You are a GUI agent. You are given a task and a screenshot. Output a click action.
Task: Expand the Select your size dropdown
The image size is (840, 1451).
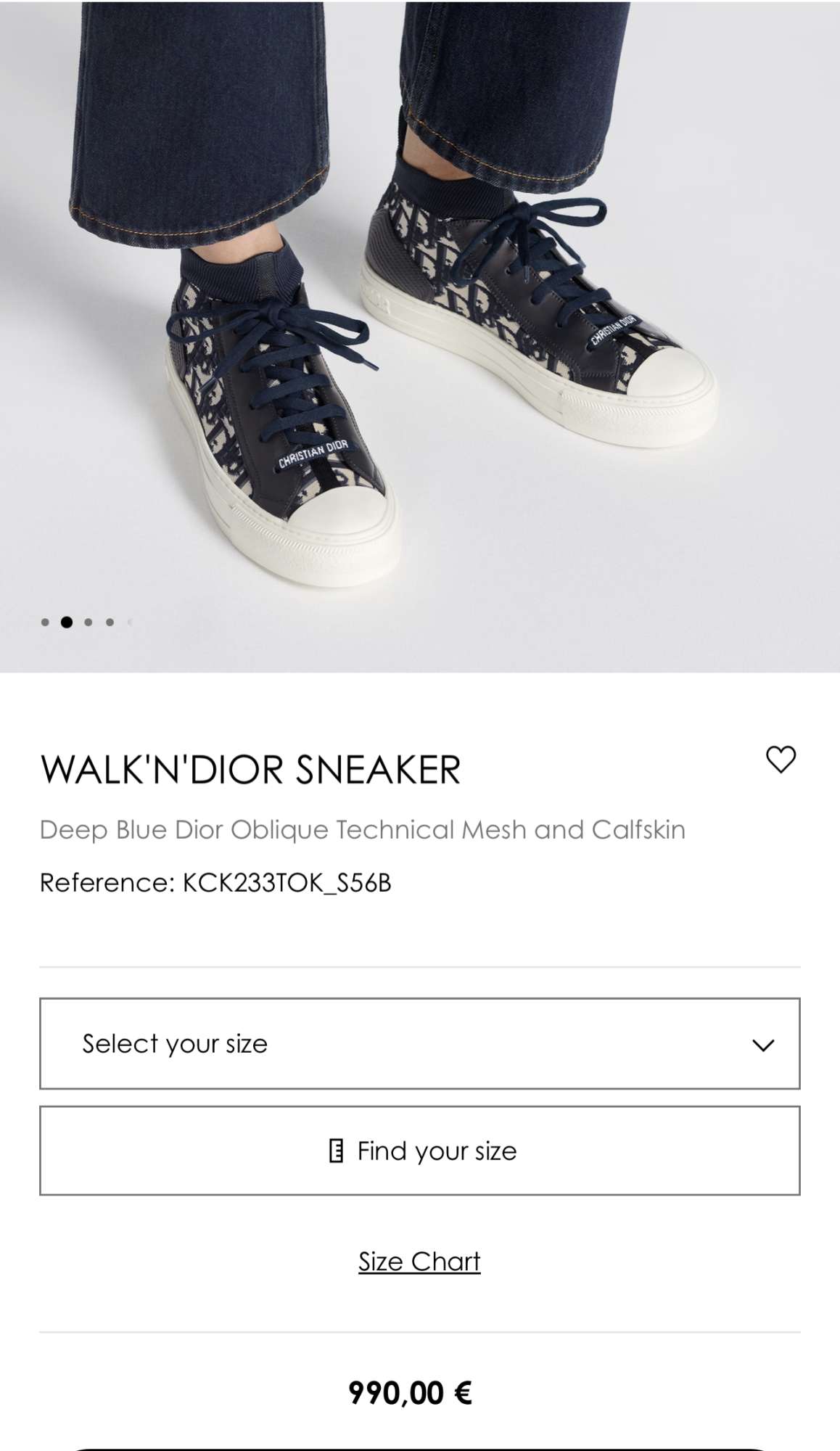coord(419,1043)
